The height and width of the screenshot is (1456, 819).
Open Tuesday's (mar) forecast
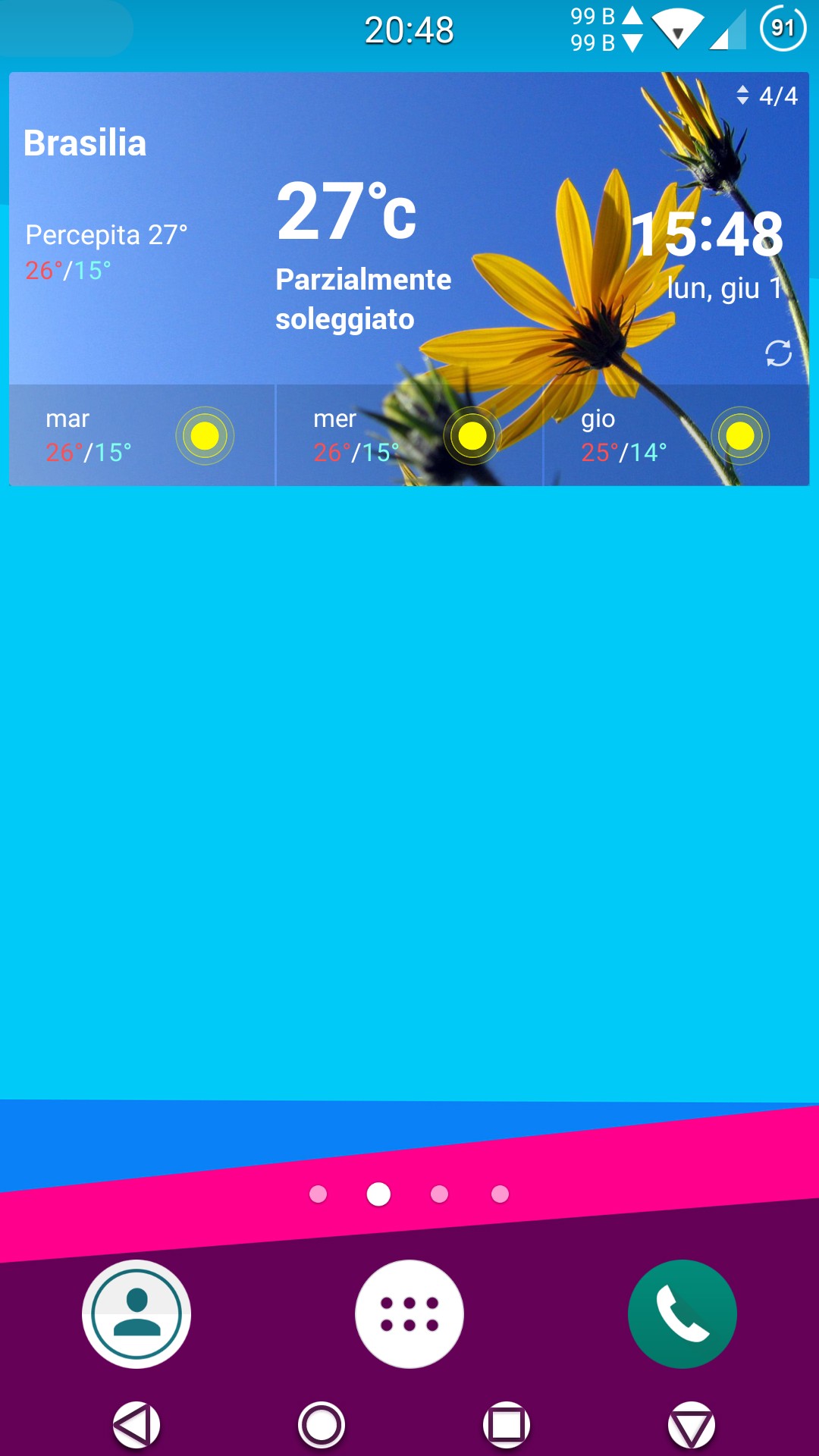142,435
